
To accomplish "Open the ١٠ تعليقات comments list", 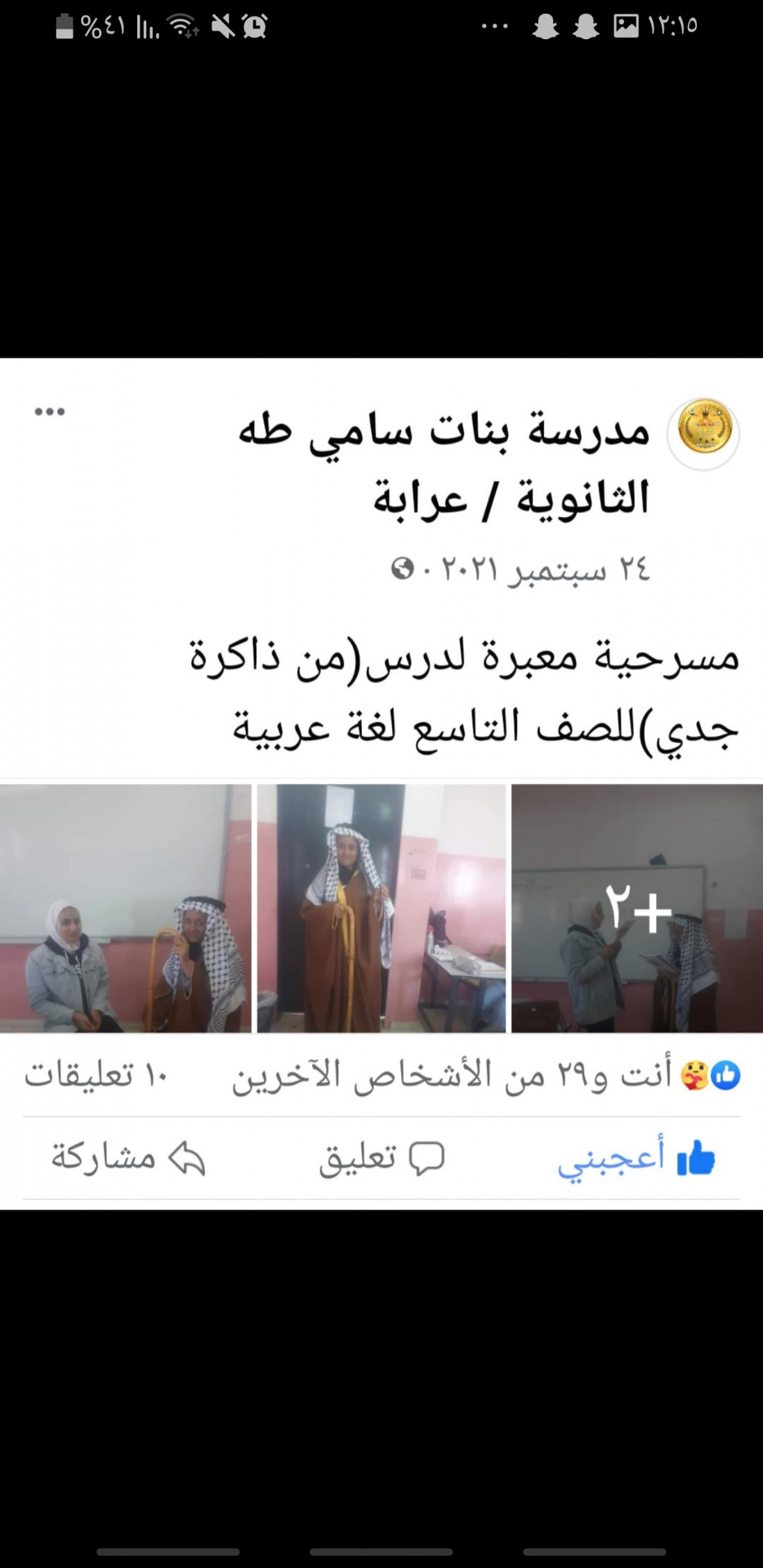I will [96, 1076].
